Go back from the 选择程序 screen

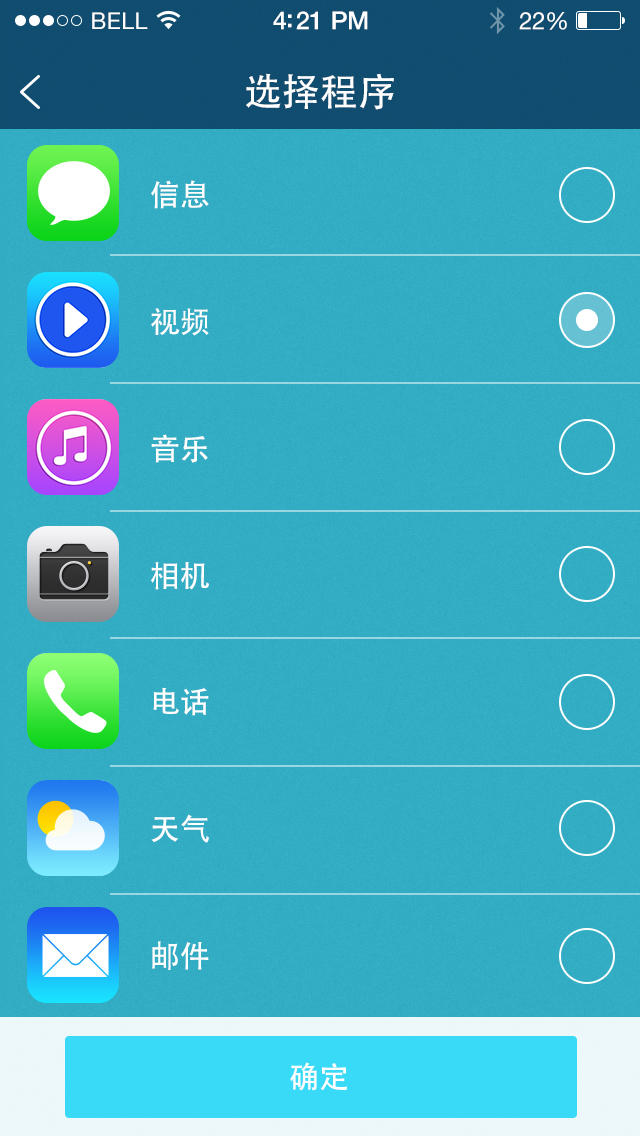[30, 92]
